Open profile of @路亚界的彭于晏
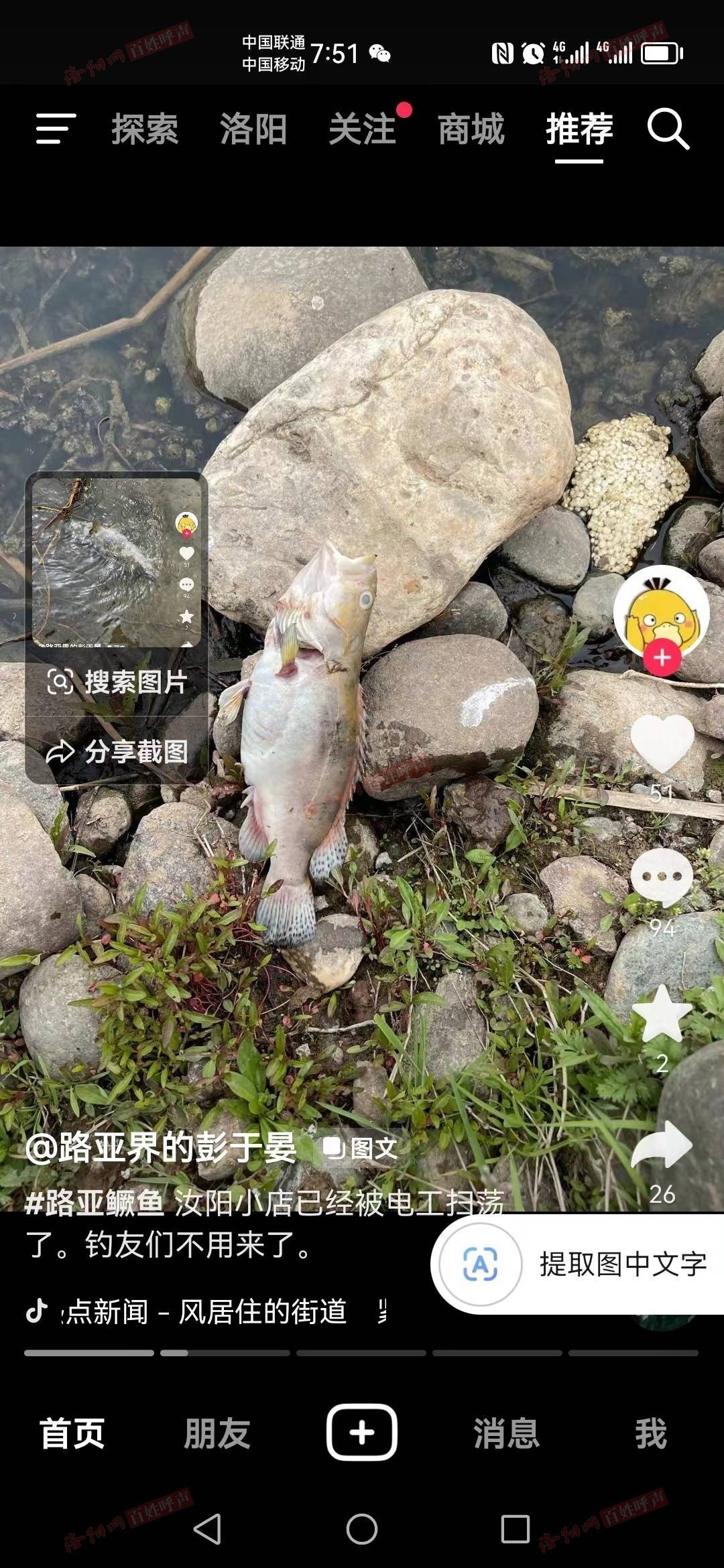The width and height of the screenshot is (724, 1568). coord(161,1148)
